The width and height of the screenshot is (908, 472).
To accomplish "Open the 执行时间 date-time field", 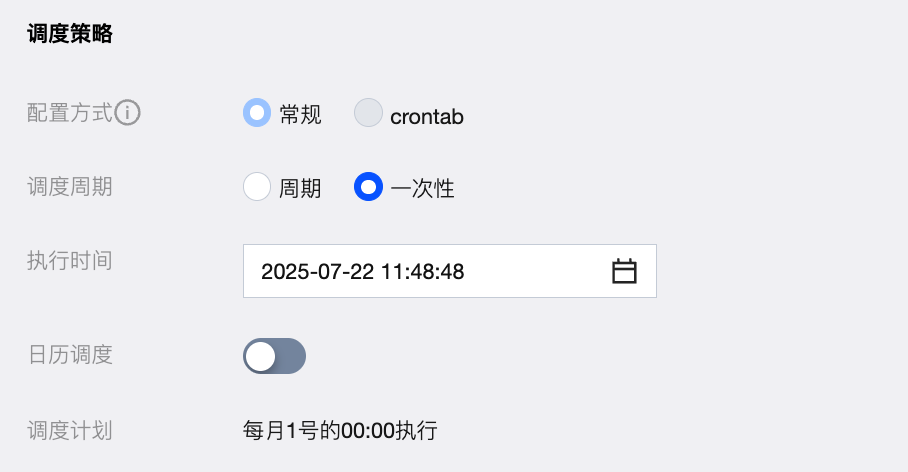I will tap(420, 271).
